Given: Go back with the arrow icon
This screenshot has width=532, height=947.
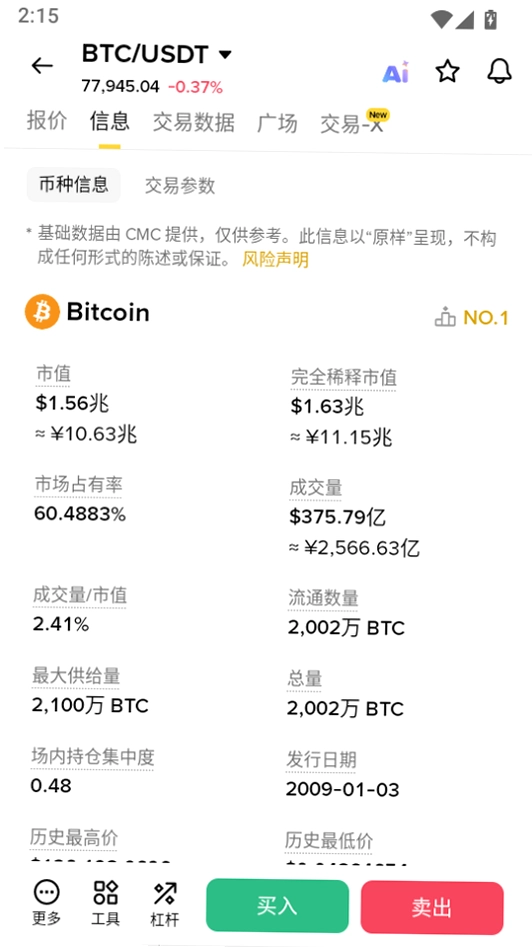Looking at the screenshot, I should 42,65.
